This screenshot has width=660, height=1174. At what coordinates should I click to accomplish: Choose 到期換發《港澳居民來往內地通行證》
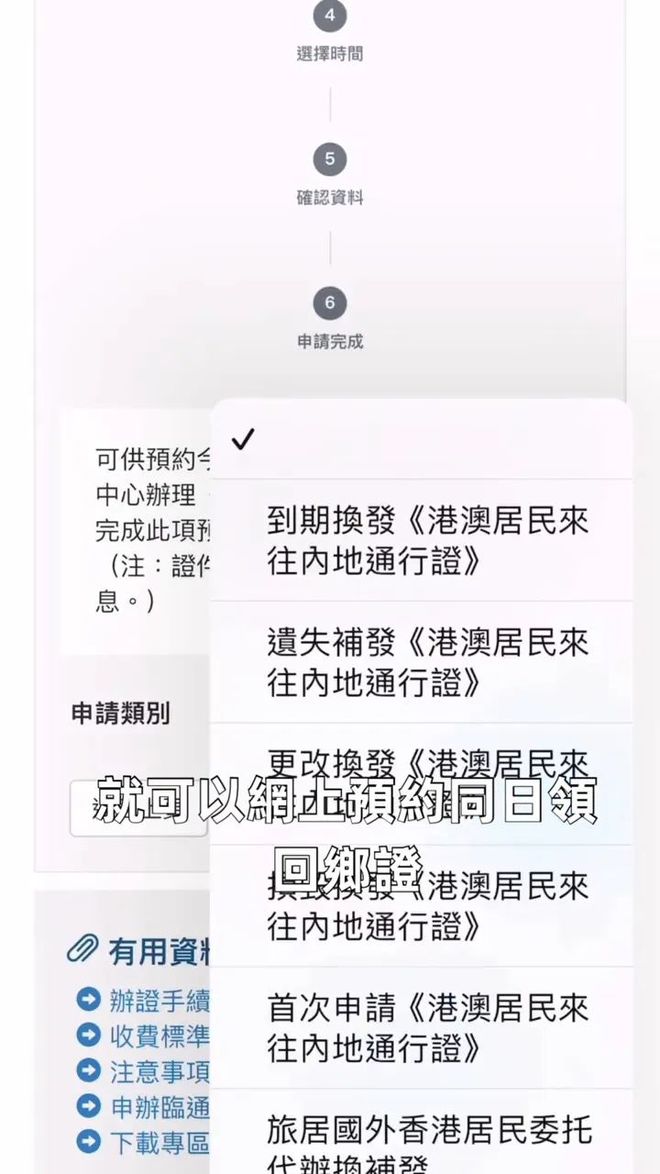428,540
